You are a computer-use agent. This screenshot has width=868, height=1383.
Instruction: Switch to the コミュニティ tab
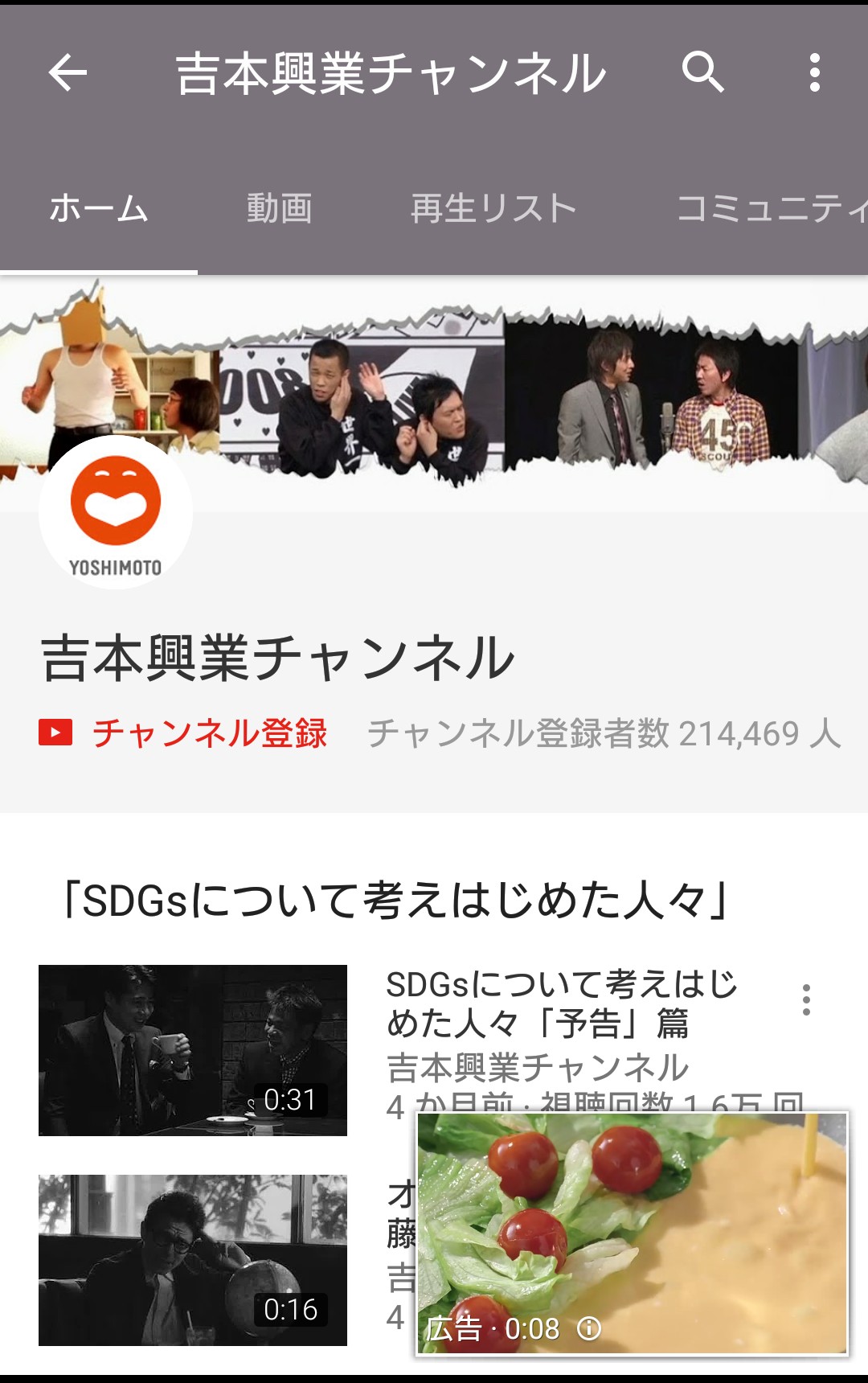pos(770,208)
